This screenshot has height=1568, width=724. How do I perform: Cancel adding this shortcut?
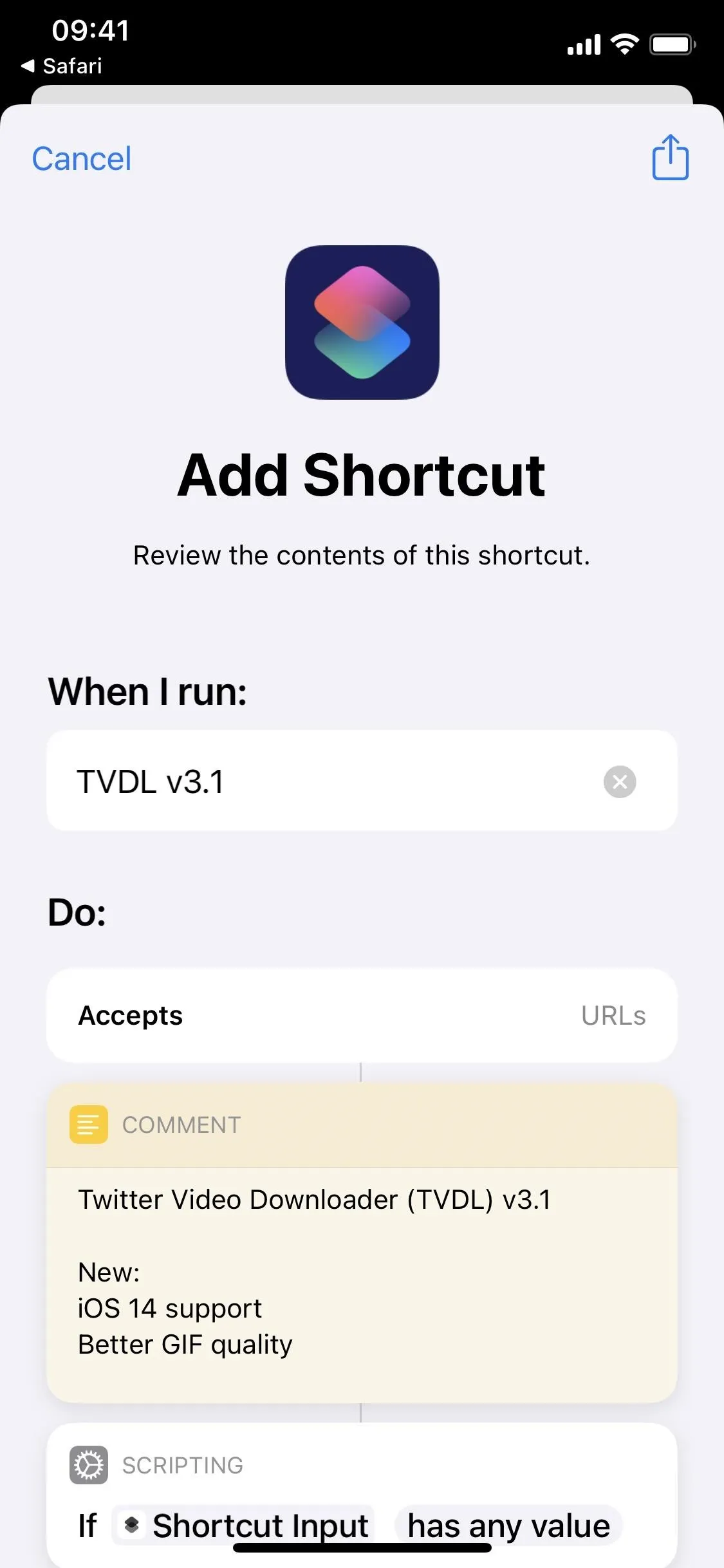pyautogui.click(x=82, y=159)
